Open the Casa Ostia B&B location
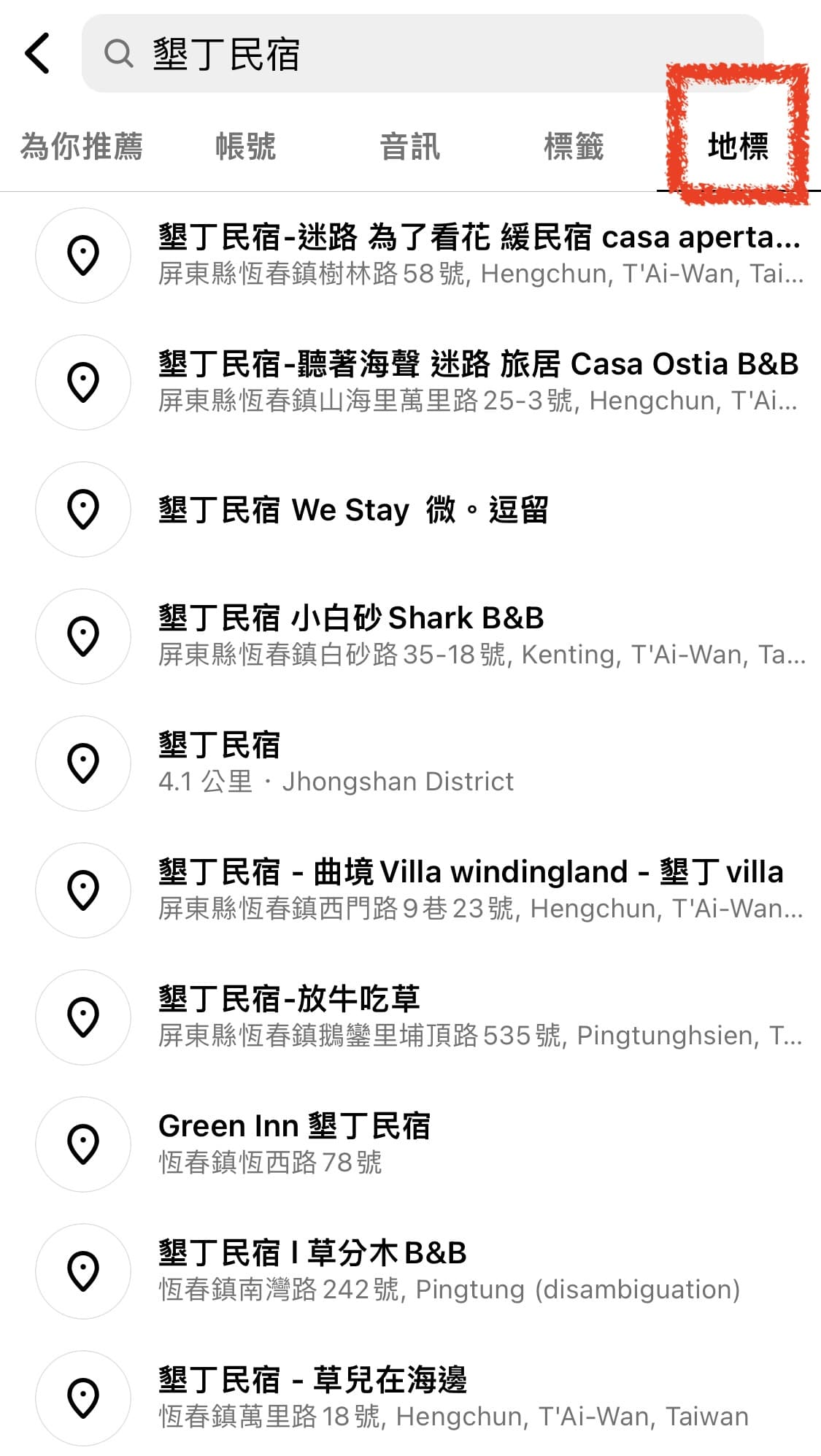The height and width of the screenshot is (1456, 821). tap(410, 382)
